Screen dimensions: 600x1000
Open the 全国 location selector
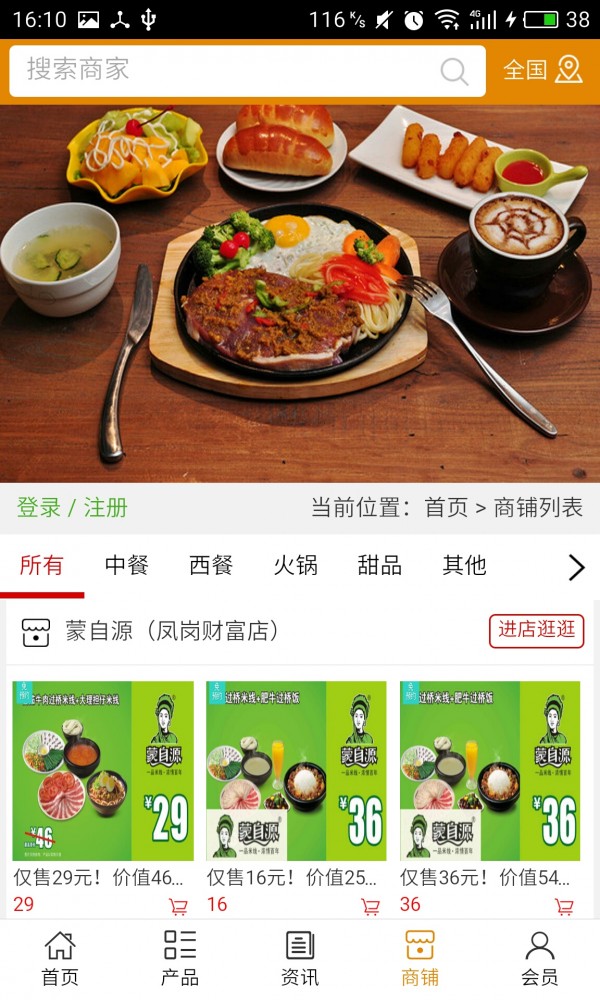542,70
